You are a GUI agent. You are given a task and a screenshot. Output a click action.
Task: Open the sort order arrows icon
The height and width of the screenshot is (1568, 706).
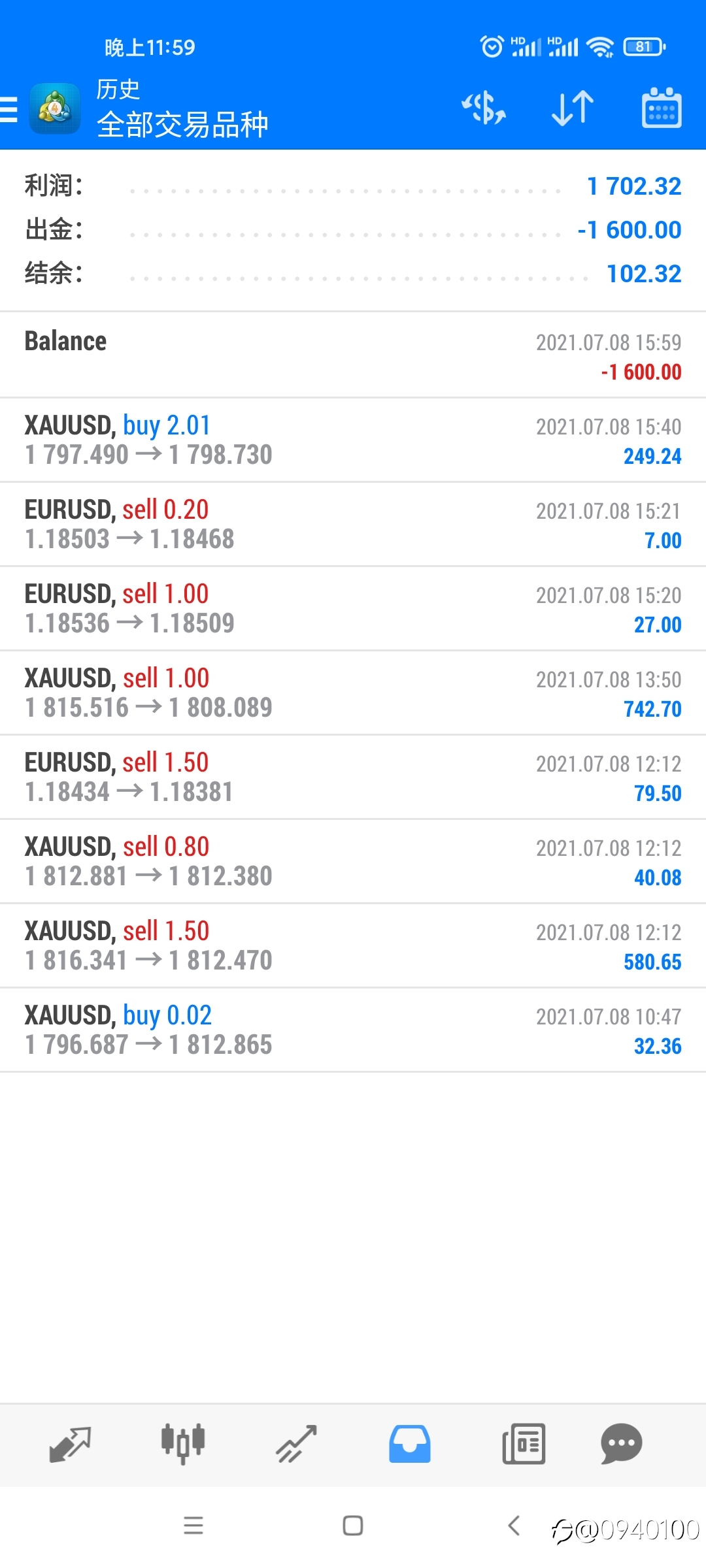click(x=573, y=108)
